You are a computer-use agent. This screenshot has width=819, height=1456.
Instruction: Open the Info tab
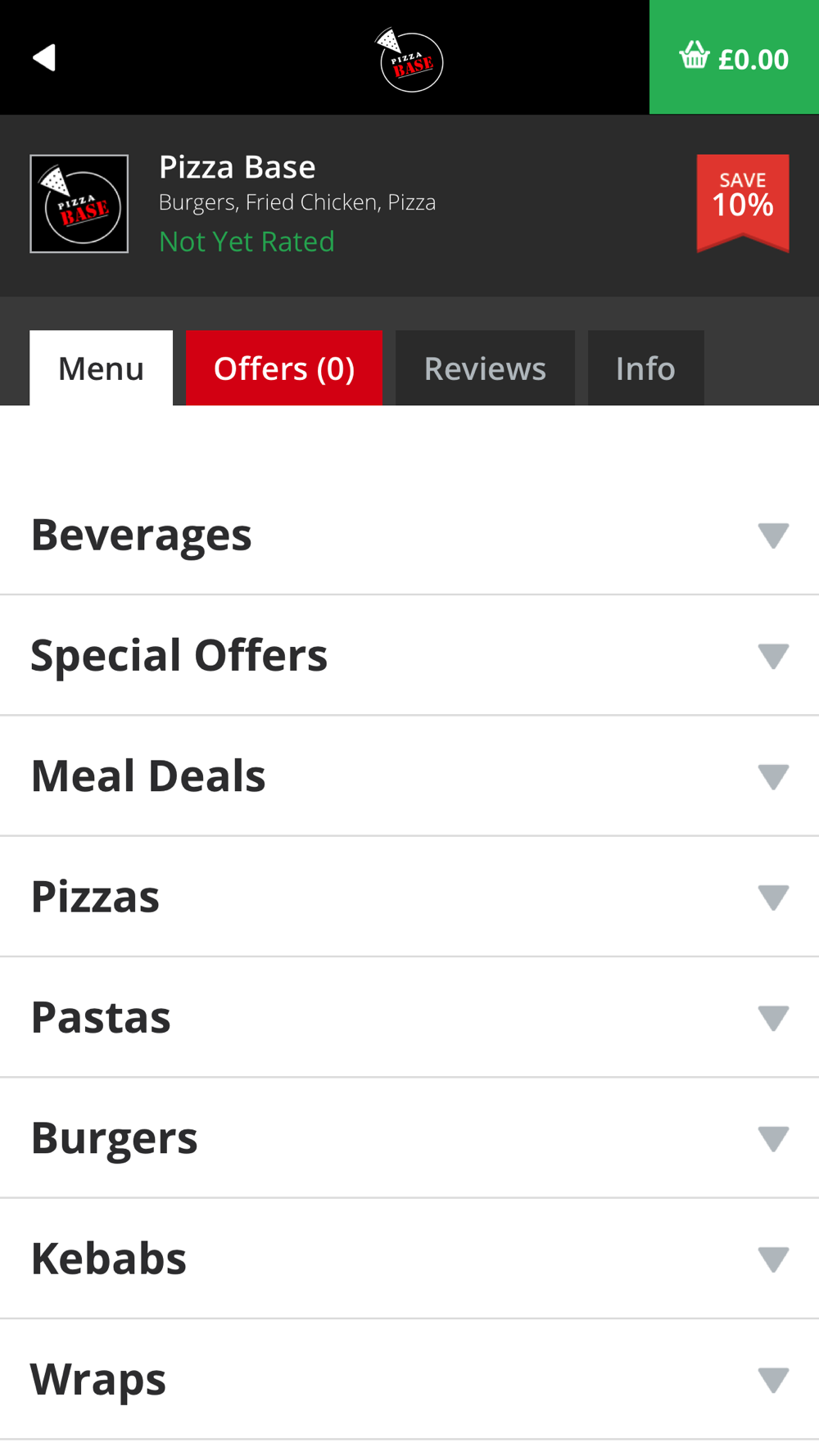pos(645,368)
